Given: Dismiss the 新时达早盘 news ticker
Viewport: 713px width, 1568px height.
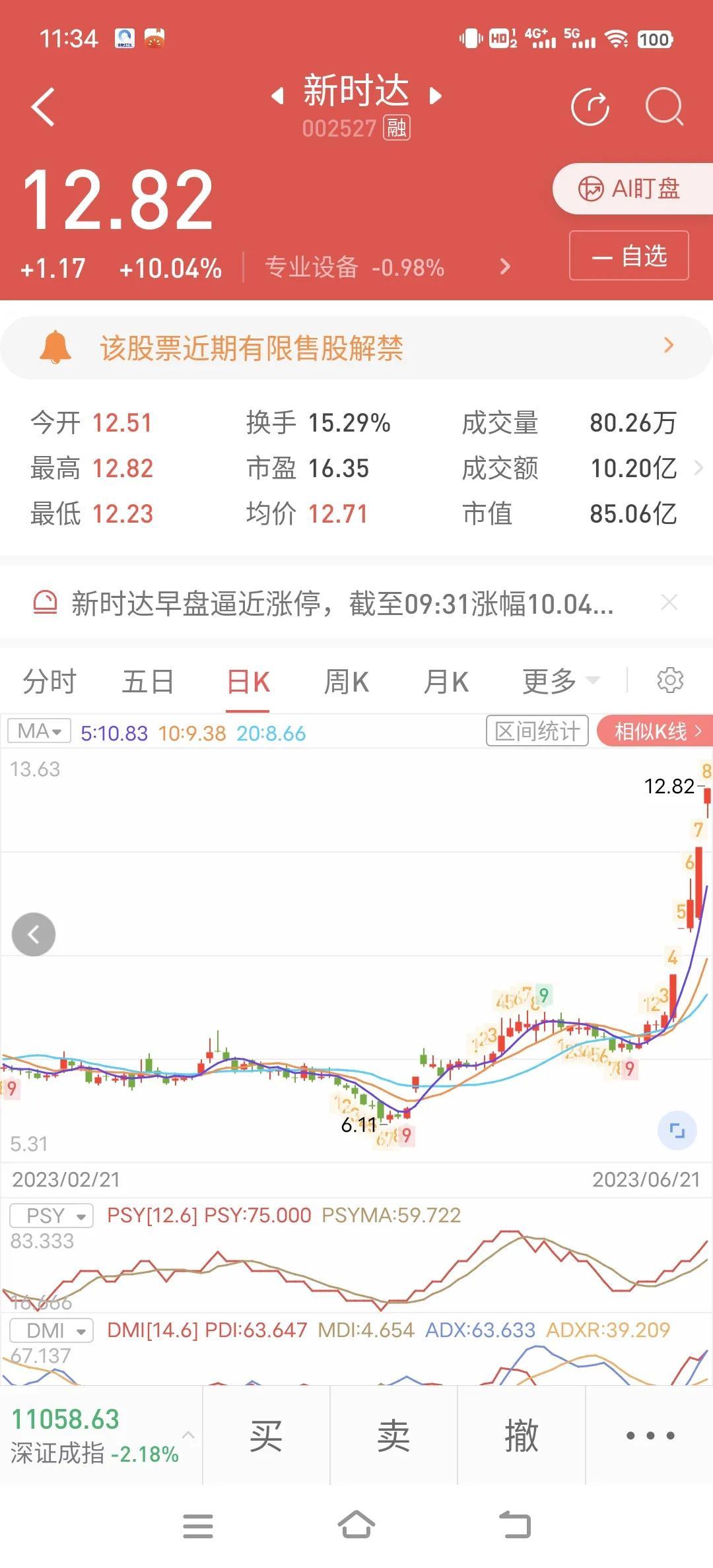Looking at the screenshot, I should 669,602.
